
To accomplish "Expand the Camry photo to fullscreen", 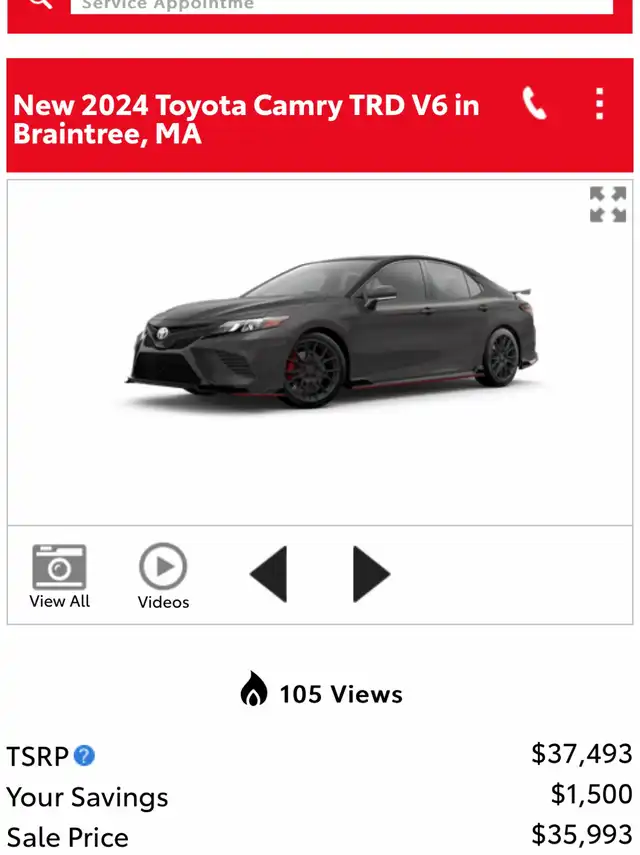I will (x=607, y=204).
